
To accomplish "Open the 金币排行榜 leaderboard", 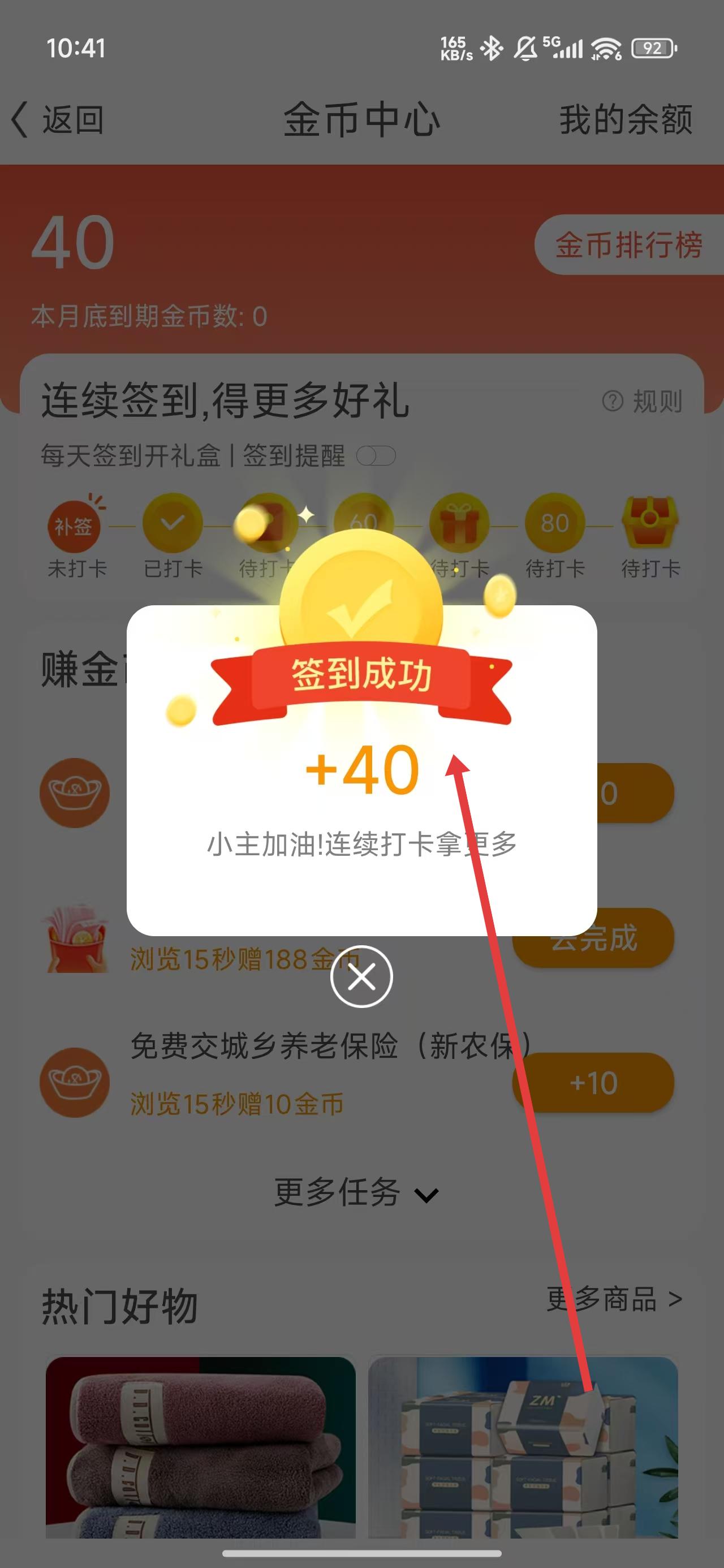I will pos(628,245).
